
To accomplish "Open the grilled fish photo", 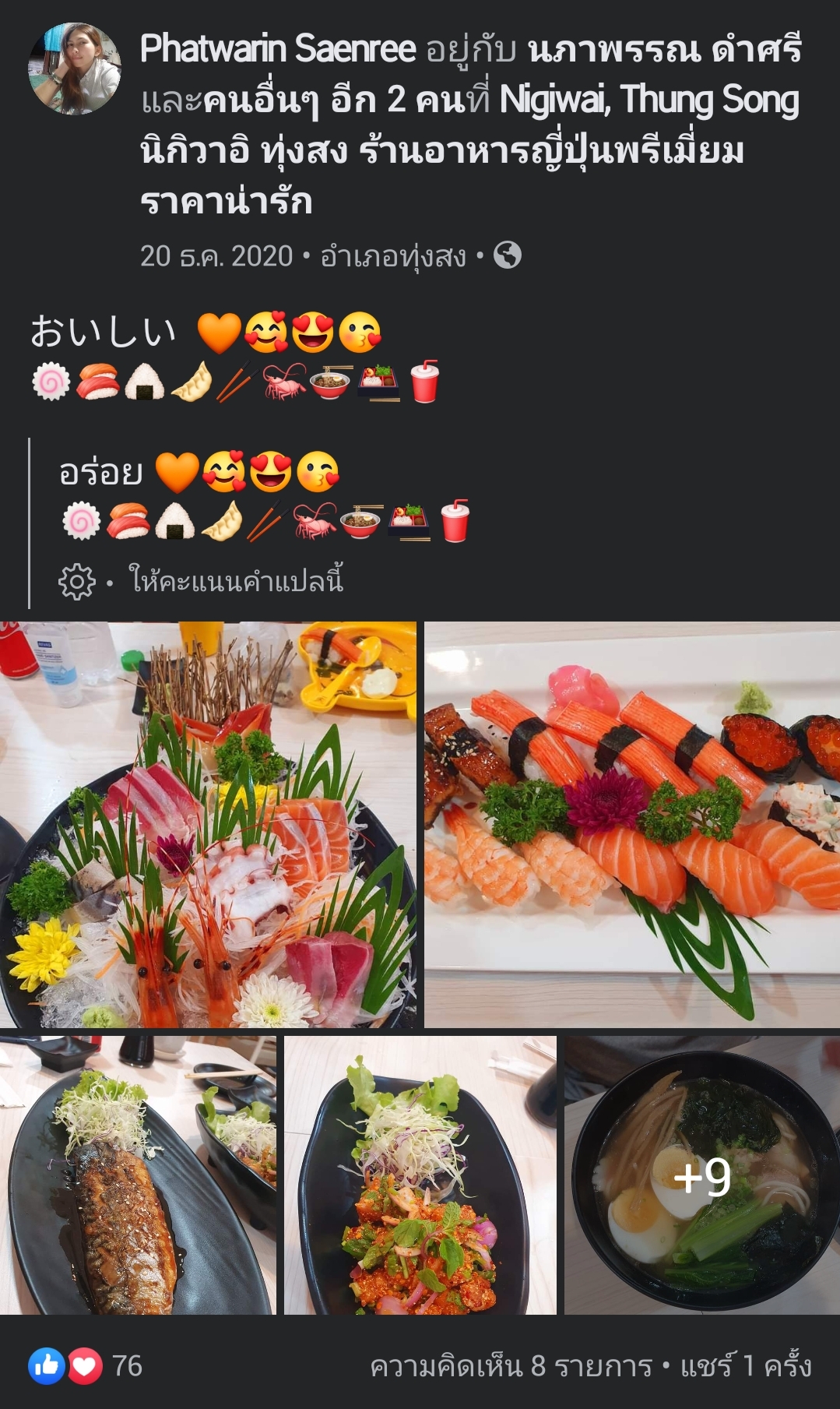I will point(138,1175).
